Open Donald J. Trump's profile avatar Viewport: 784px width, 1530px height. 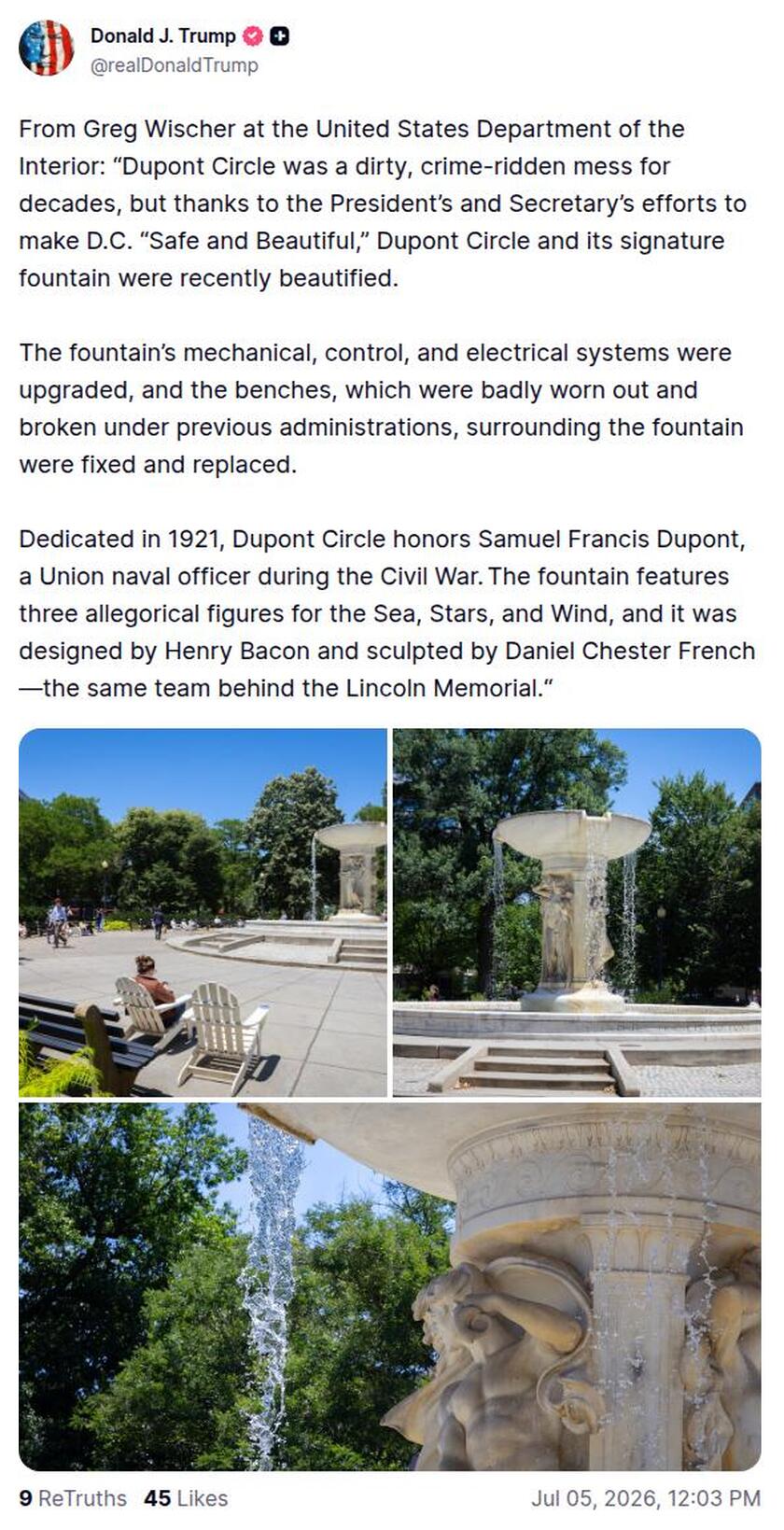(46, 48)
